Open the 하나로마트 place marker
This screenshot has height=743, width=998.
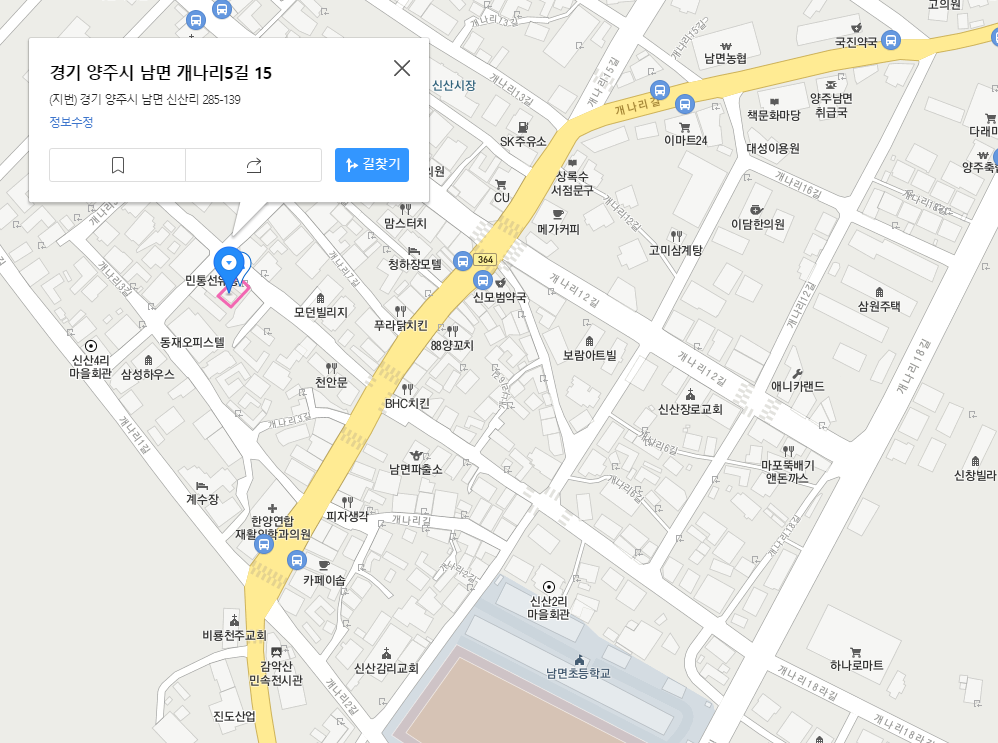(x=856, y=664)
